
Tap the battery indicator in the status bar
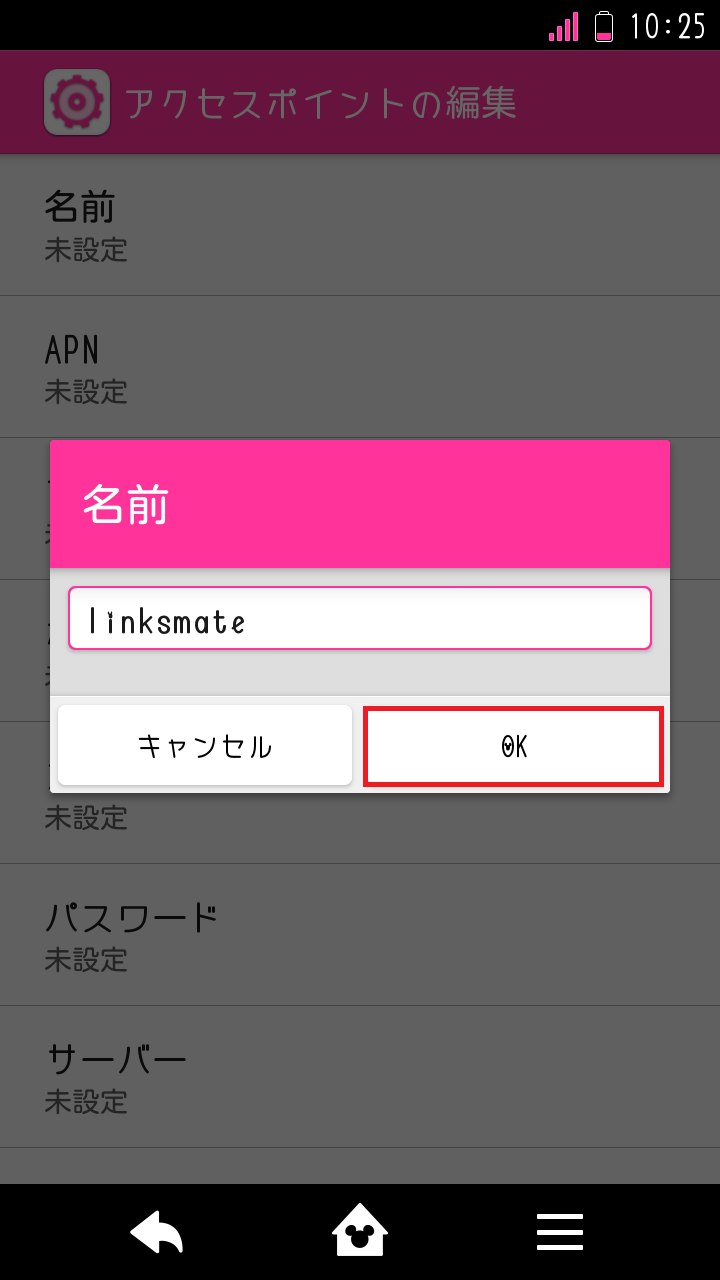606,27
